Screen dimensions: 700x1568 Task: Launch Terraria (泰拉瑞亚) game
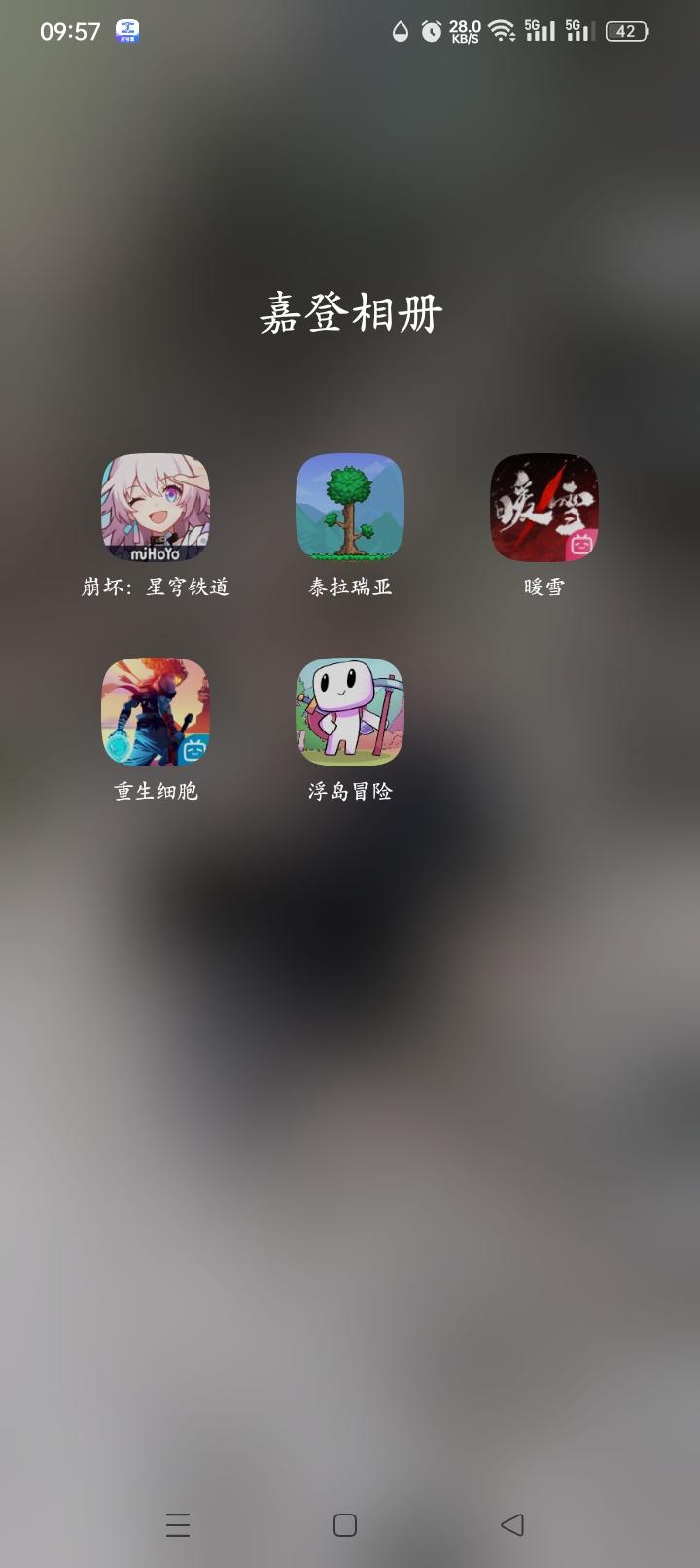coord(350,508)
